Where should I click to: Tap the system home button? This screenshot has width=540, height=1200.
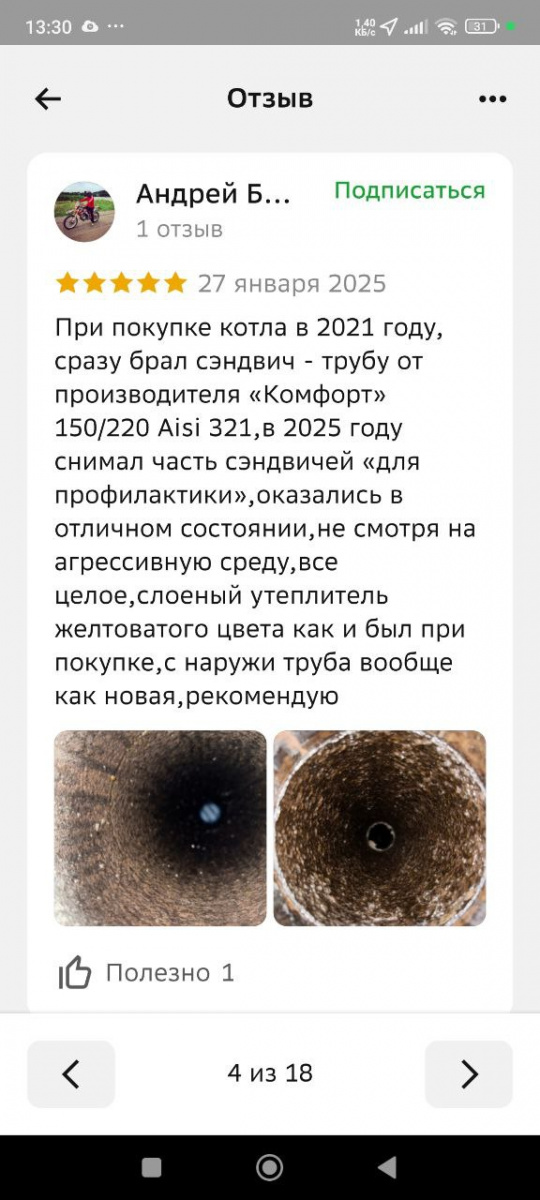point(270,1167)
